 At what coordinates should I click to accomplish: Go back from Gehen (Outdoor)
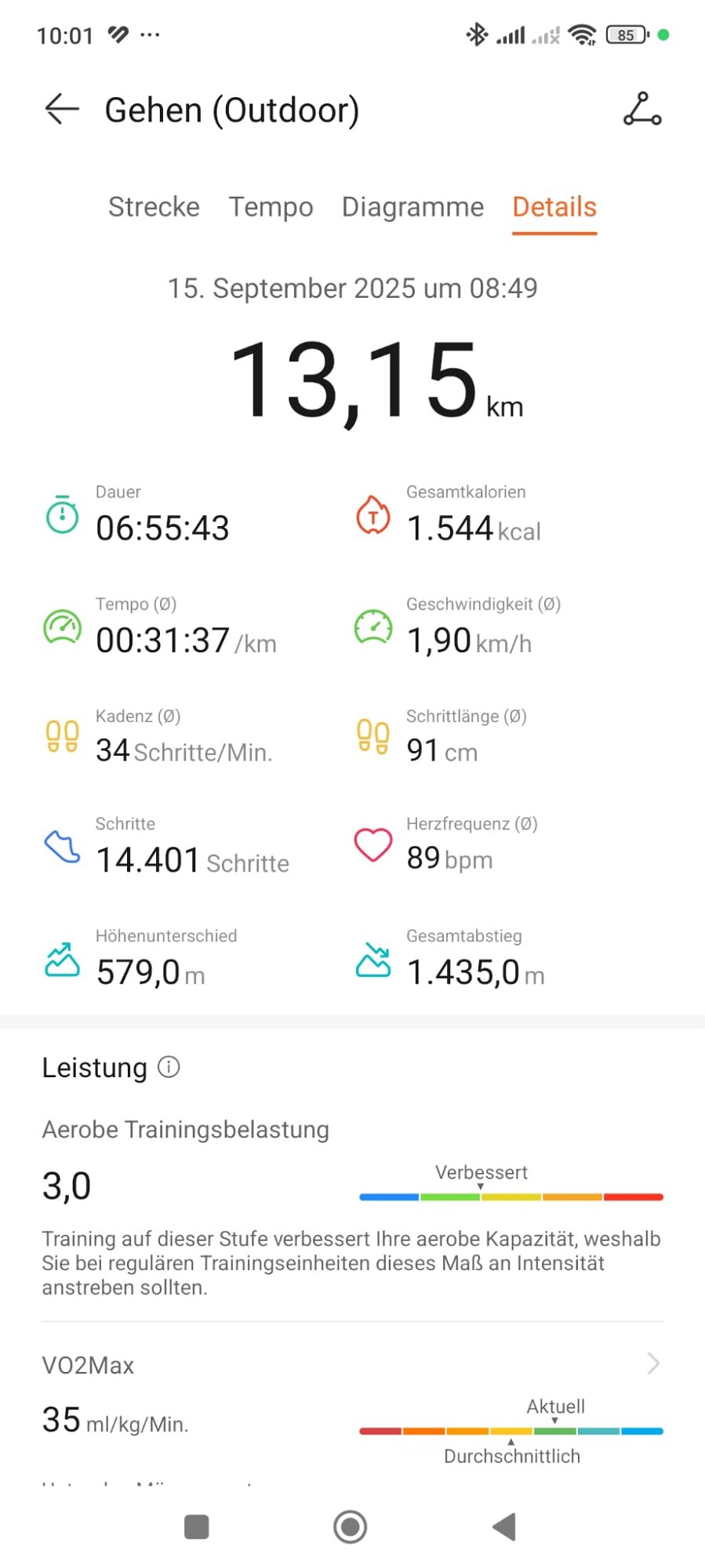(x=62, y=109)
